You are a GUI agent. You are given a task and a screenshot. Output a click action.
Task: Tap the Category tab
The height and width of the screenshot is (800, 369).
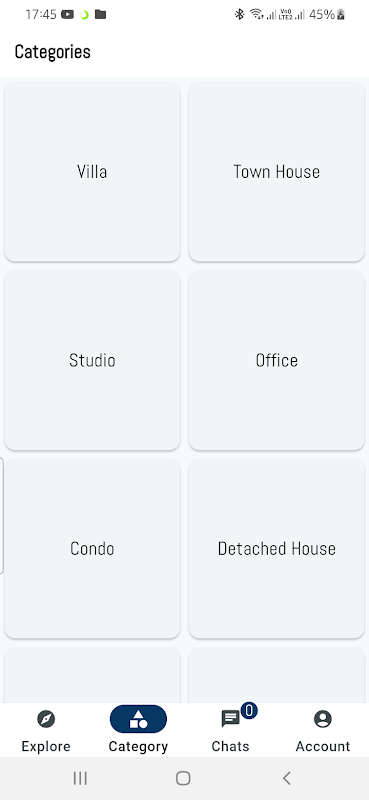tap(138, 730)
